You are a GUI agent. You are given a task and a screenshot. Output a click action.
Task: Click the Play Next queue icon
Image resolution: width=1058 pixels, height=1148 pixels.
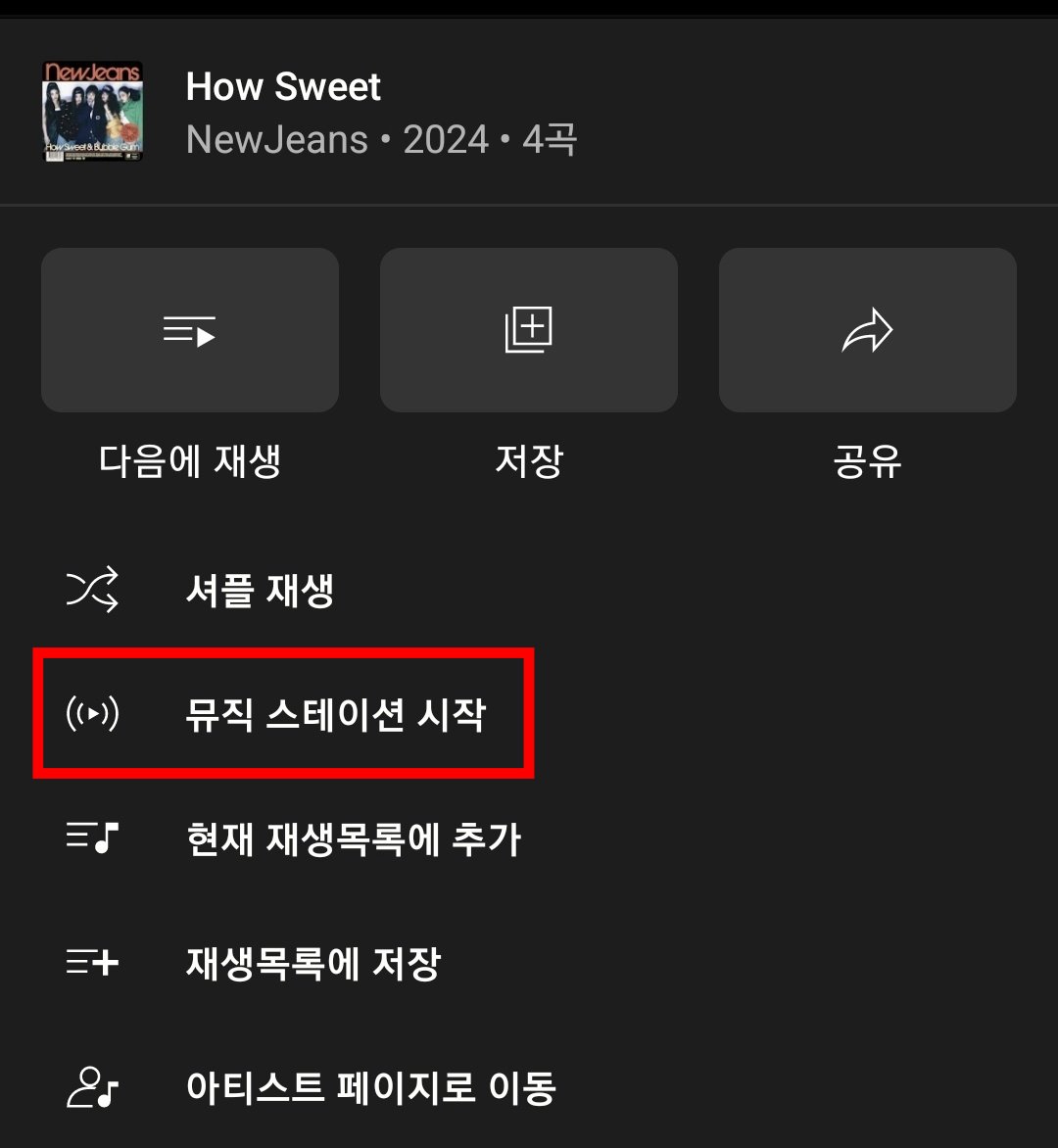click(x=189, y=330)
